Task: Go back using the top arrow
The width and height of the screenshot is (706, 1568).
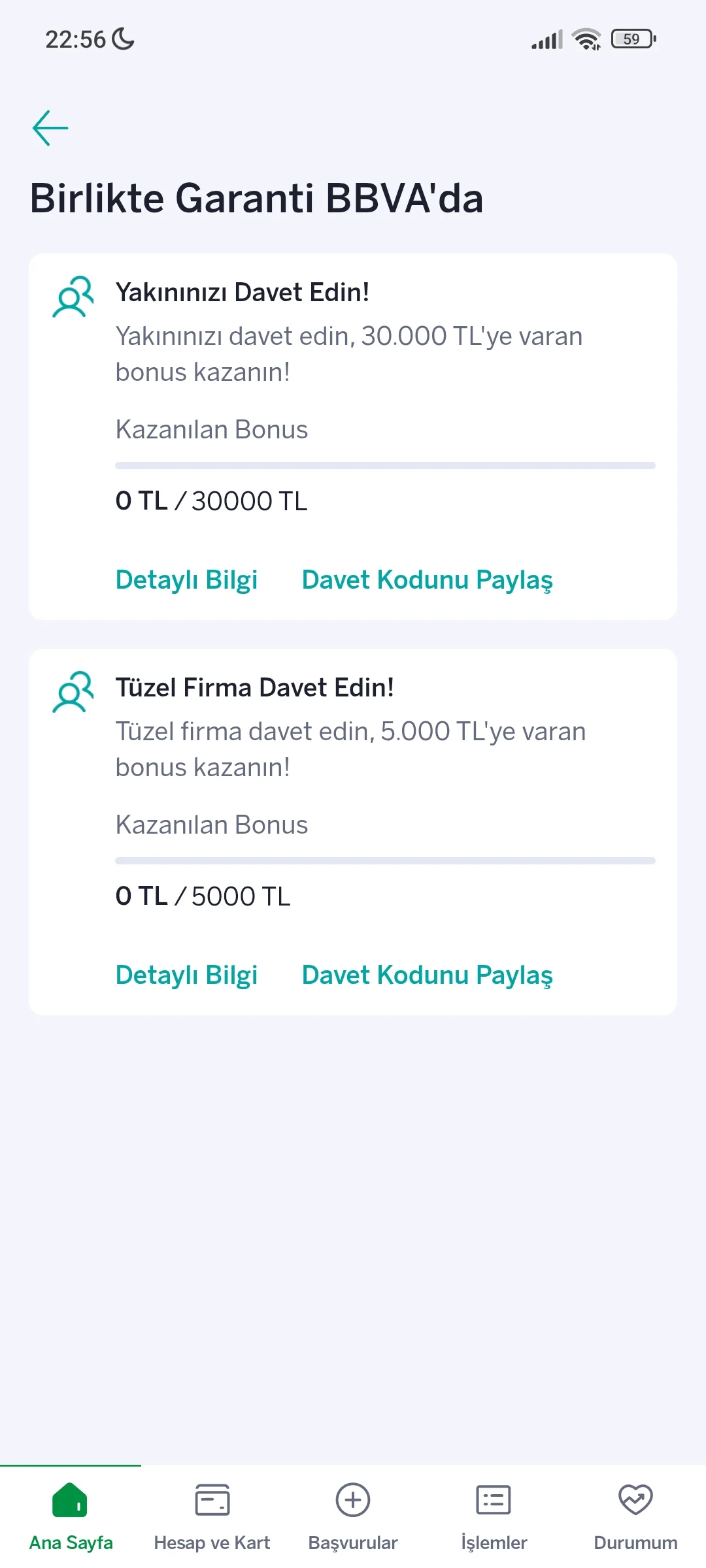Action: (x=50, y=128)
